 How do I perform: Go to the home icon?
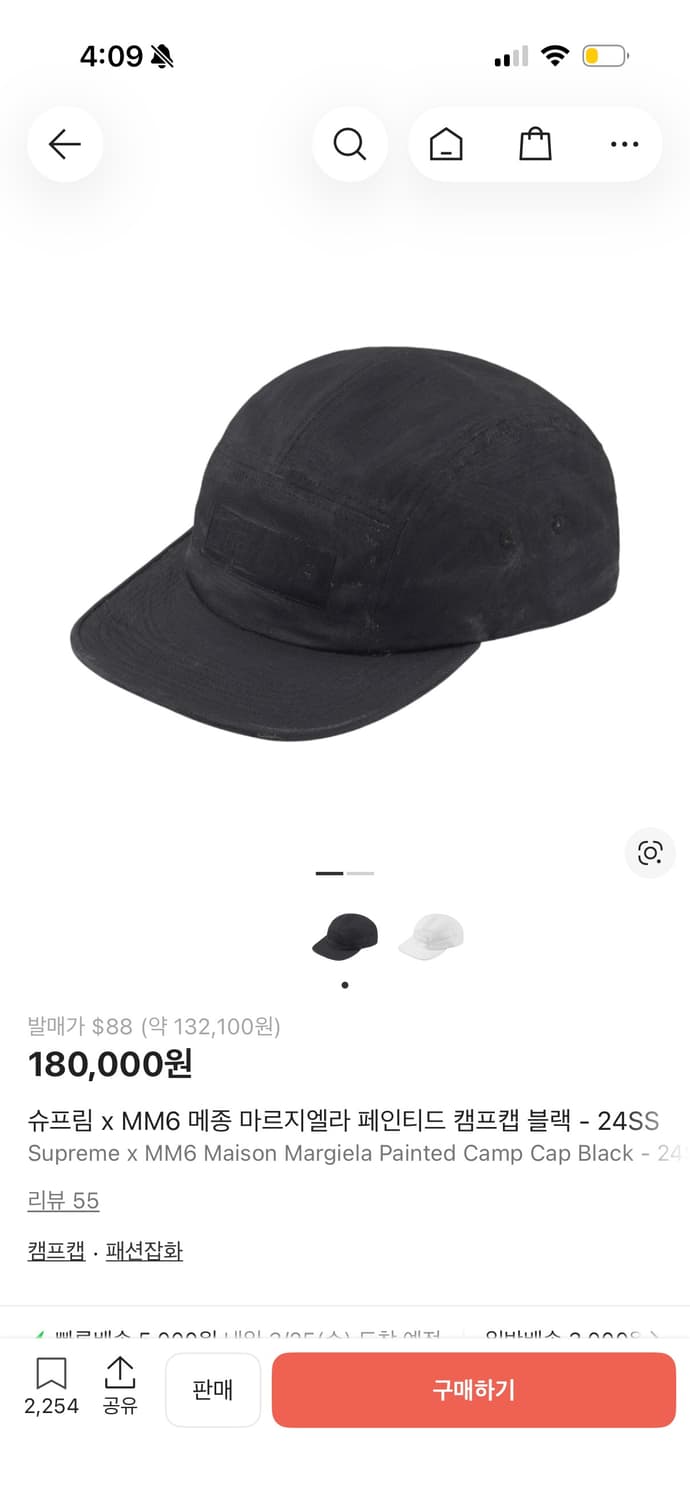point(446,145)
